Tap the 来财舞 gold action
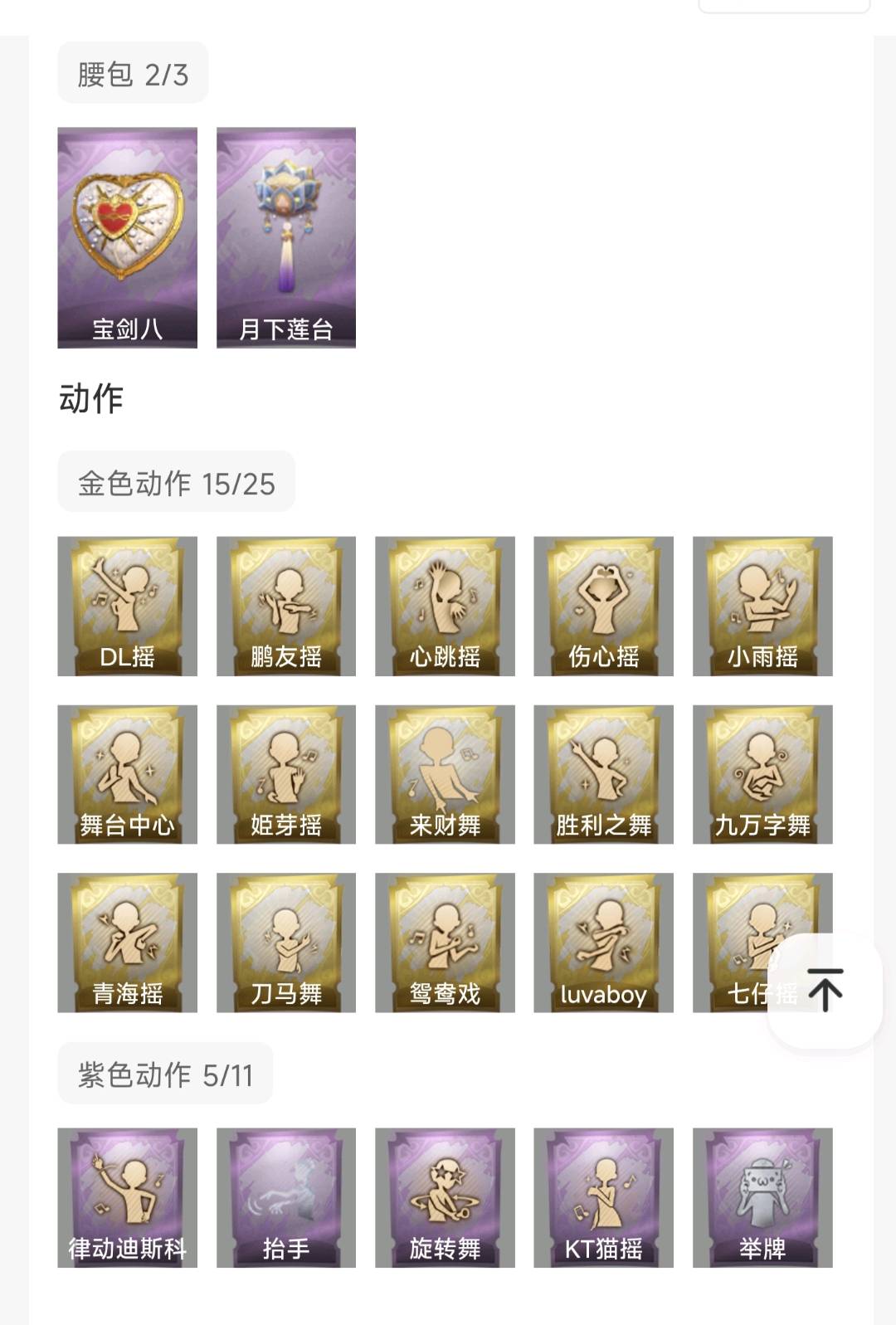This screenshot has width=896, height=1325. coord(445,774)
